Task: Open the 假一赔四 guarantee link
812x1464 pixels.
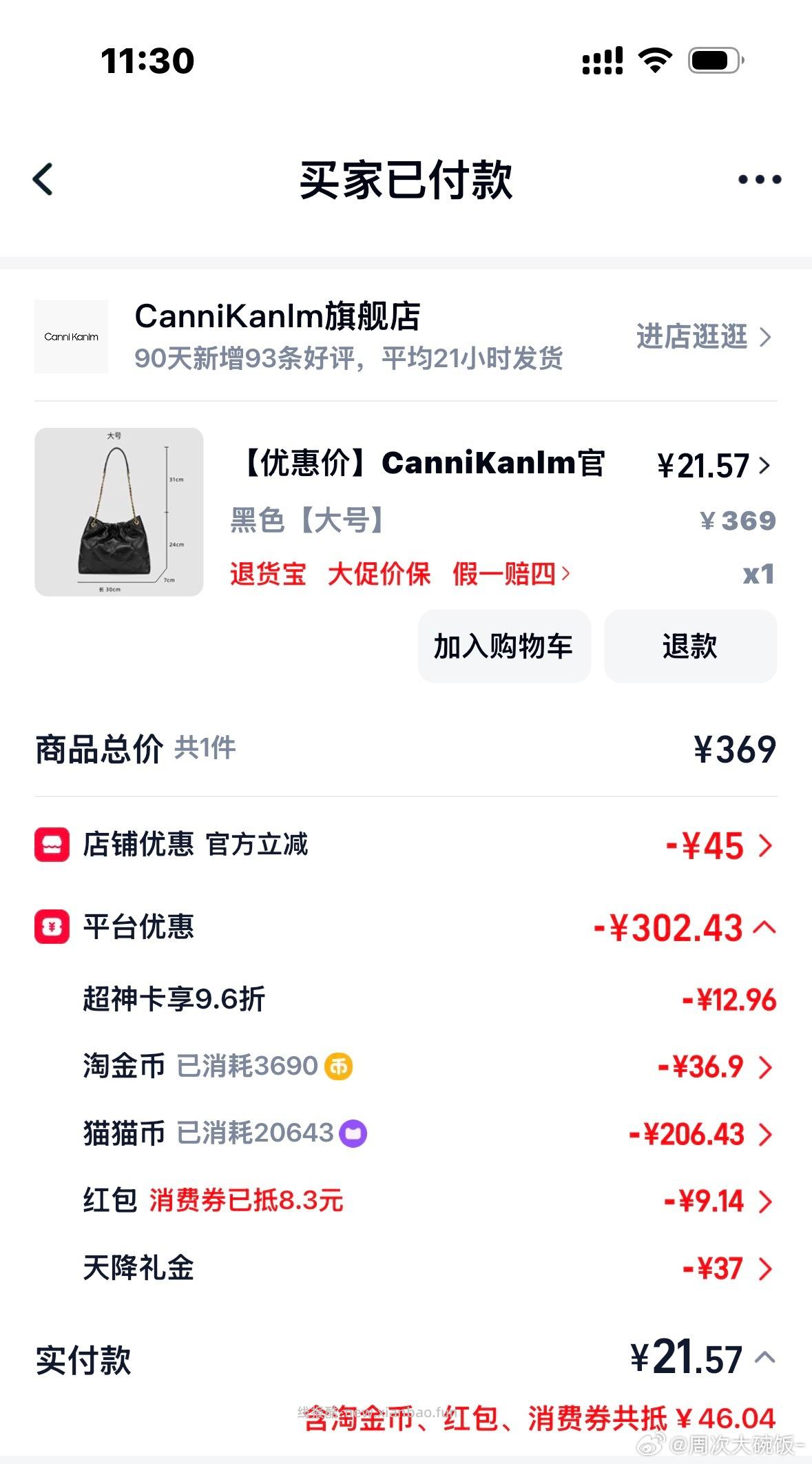Action: 503,574
